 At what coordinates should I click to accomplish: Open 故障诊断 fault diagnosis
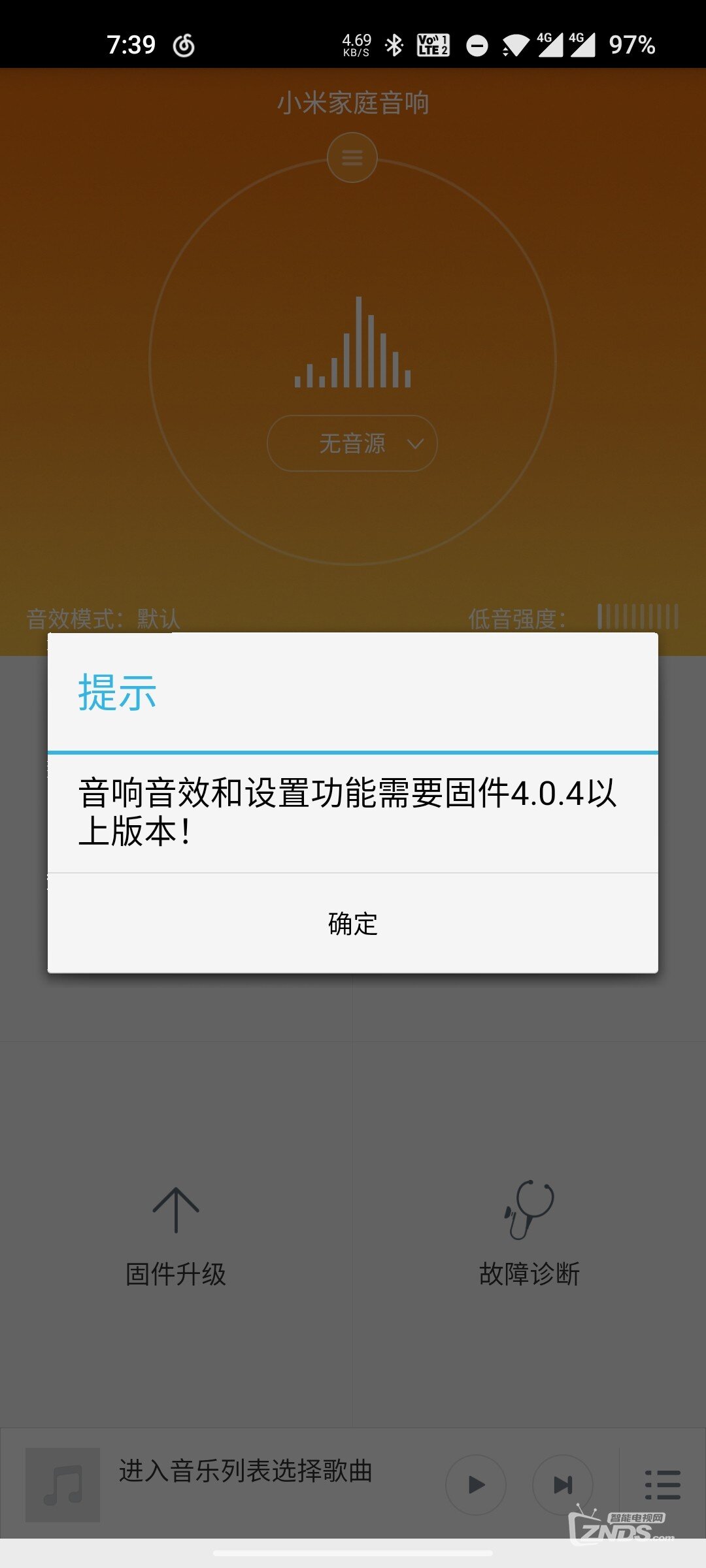click(x=529, y=1235)
